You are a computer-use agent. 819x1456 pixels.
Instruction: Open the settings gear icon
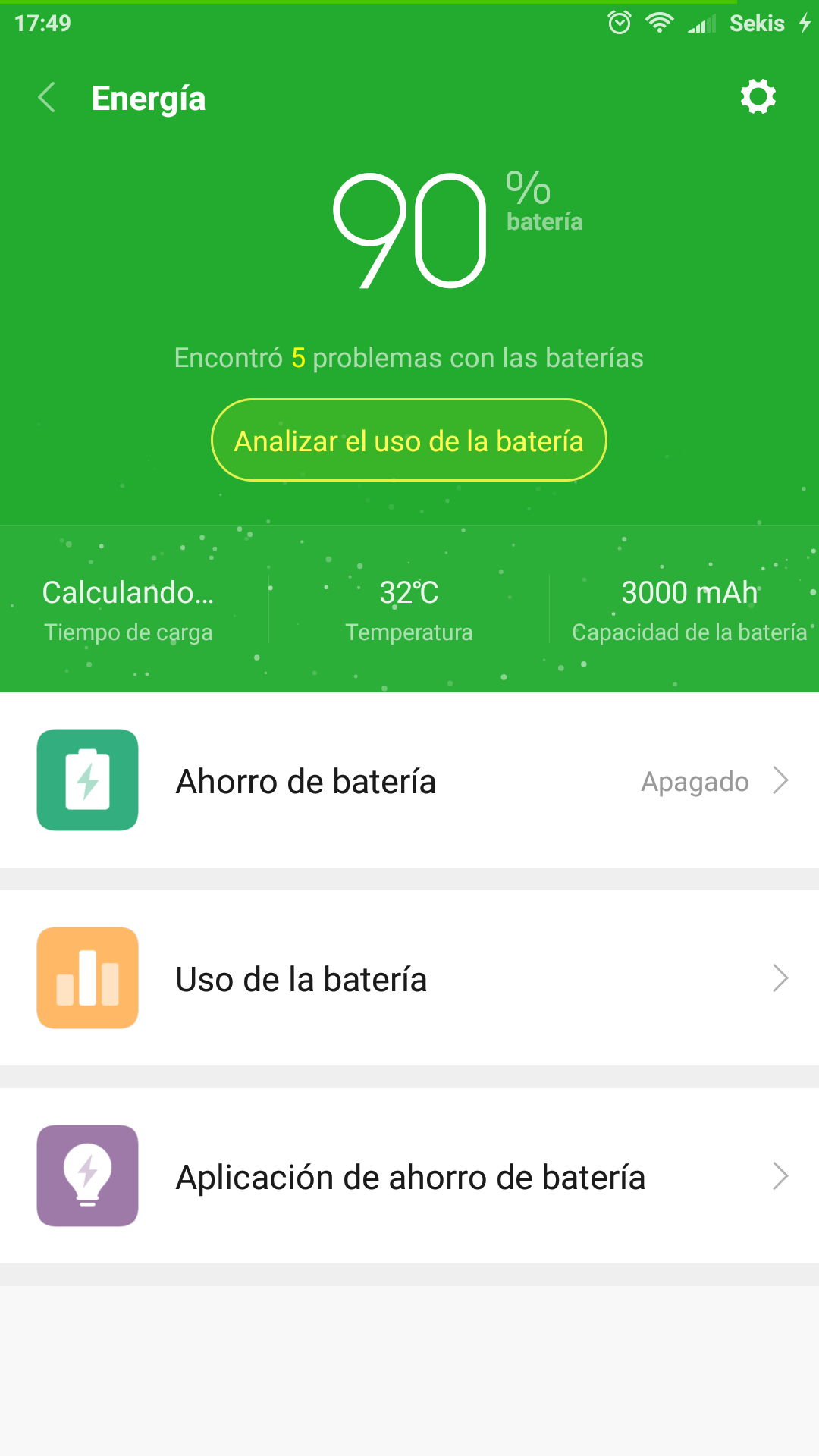pos(758,97)
